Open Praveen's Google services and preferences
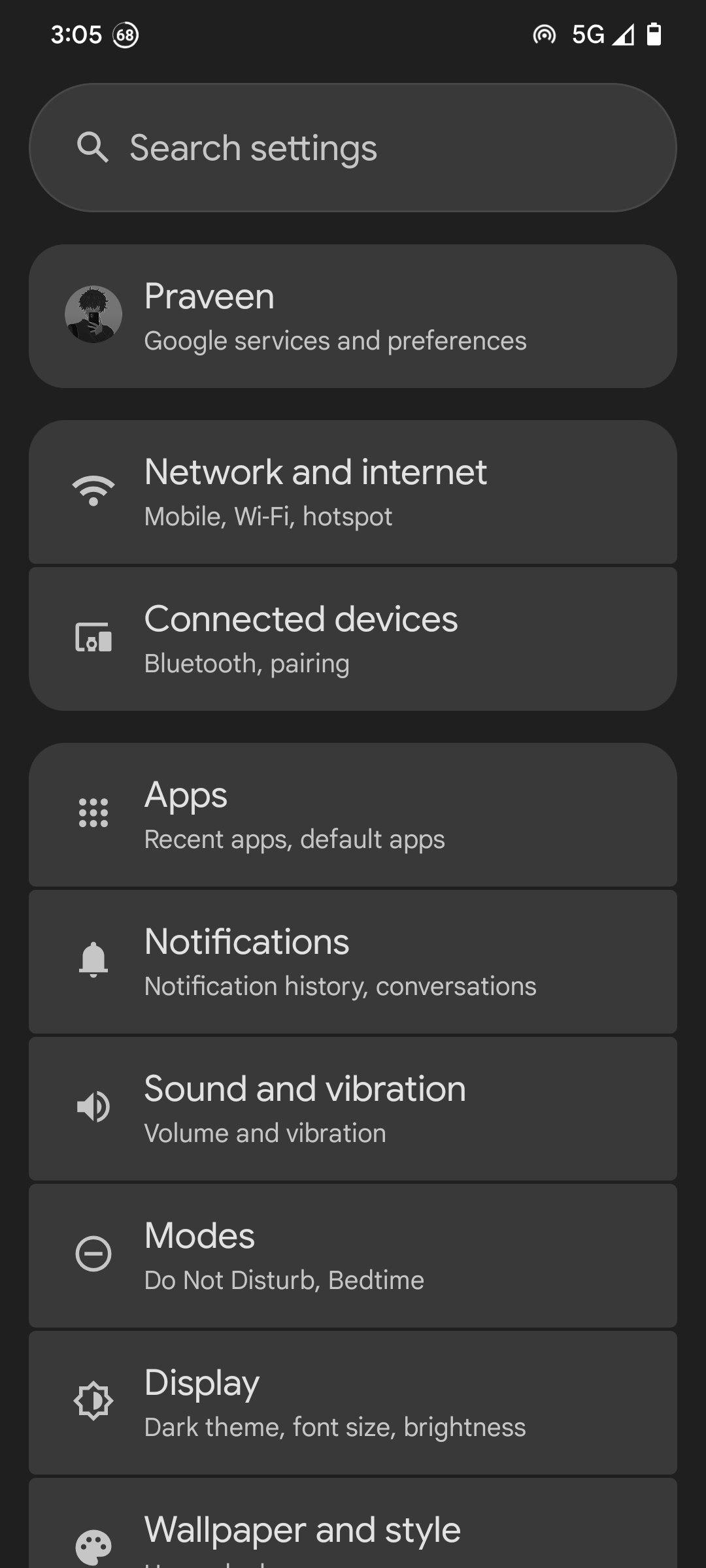 [353, 316]
